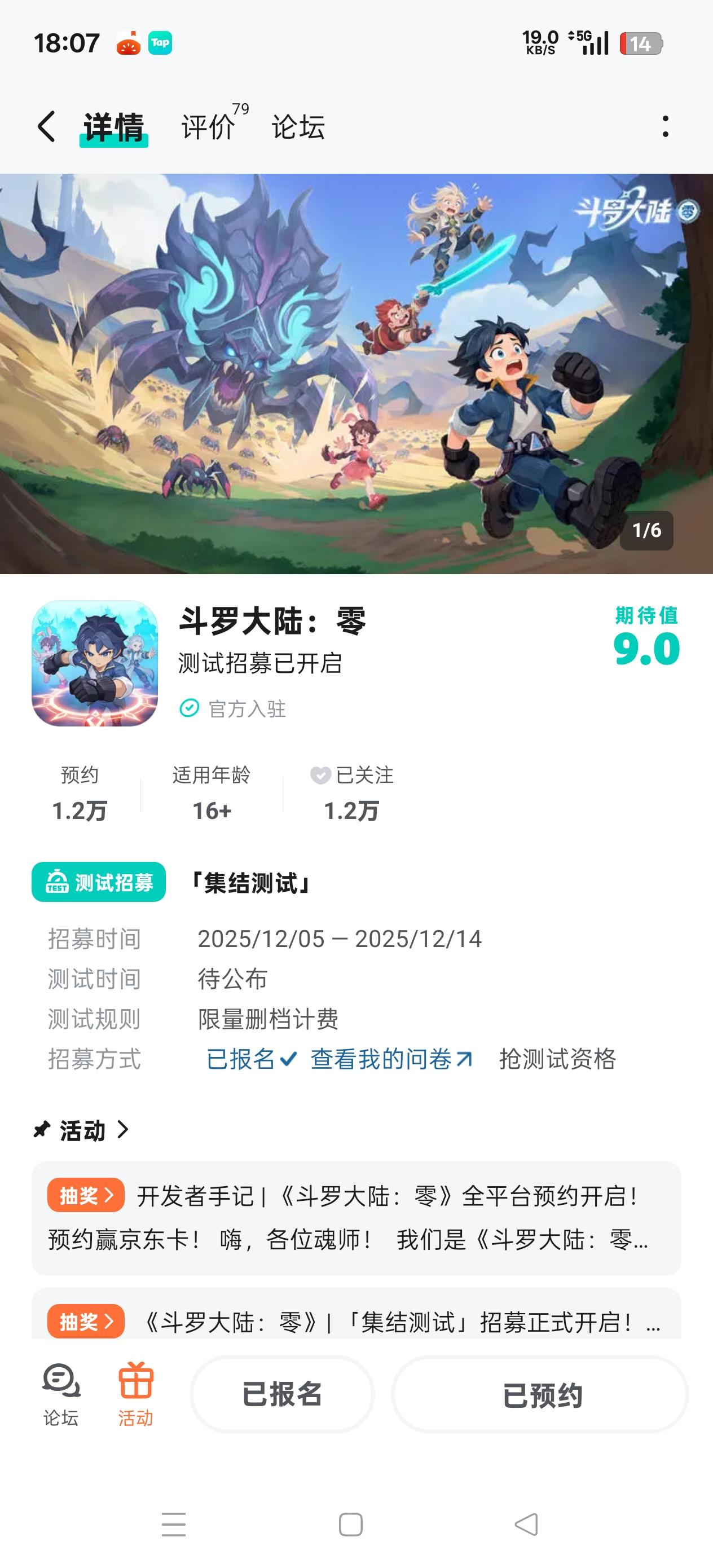Tap the 官方入驻 verified checkmark

tap(190, 708)
